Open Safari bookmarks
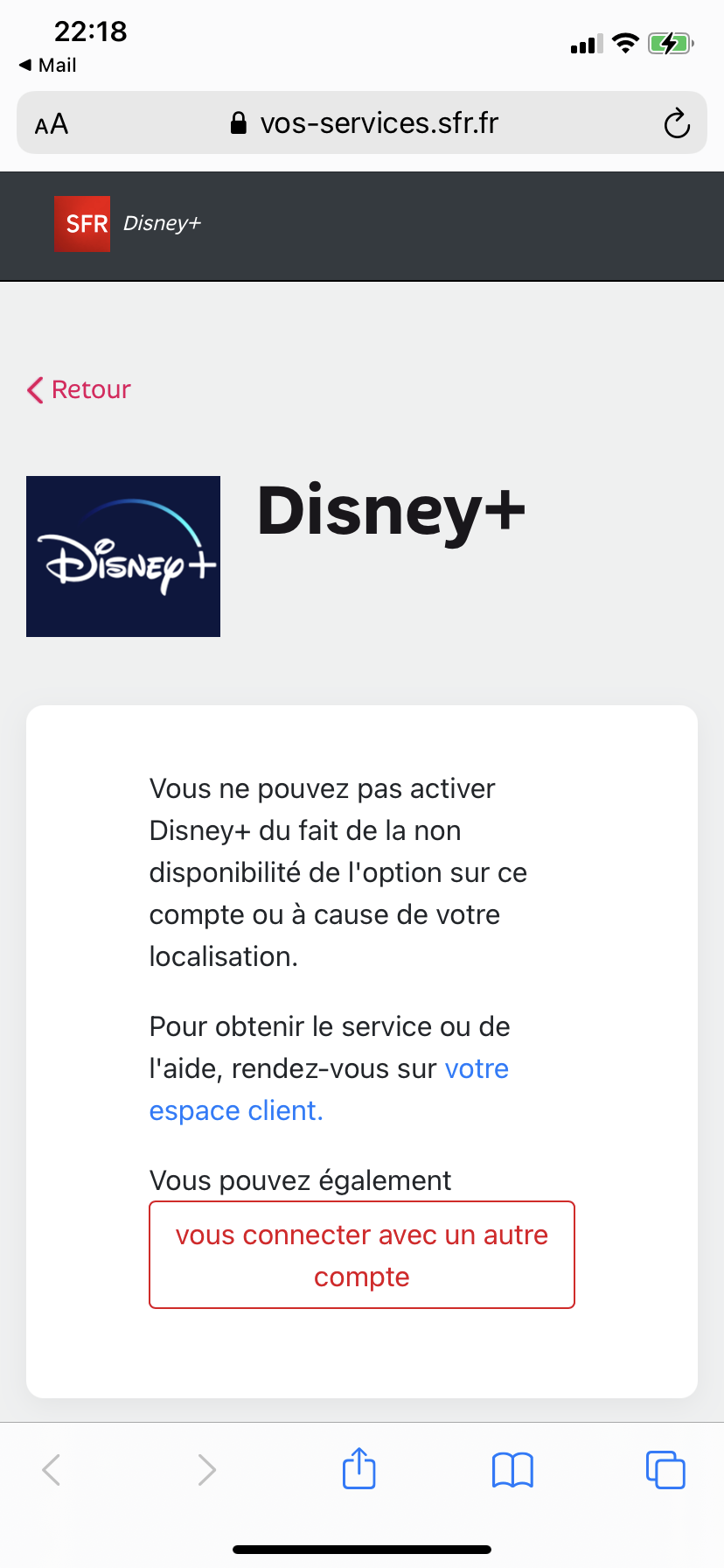The width and height of the screenshot is (724, 1568). coord(512,1469)
